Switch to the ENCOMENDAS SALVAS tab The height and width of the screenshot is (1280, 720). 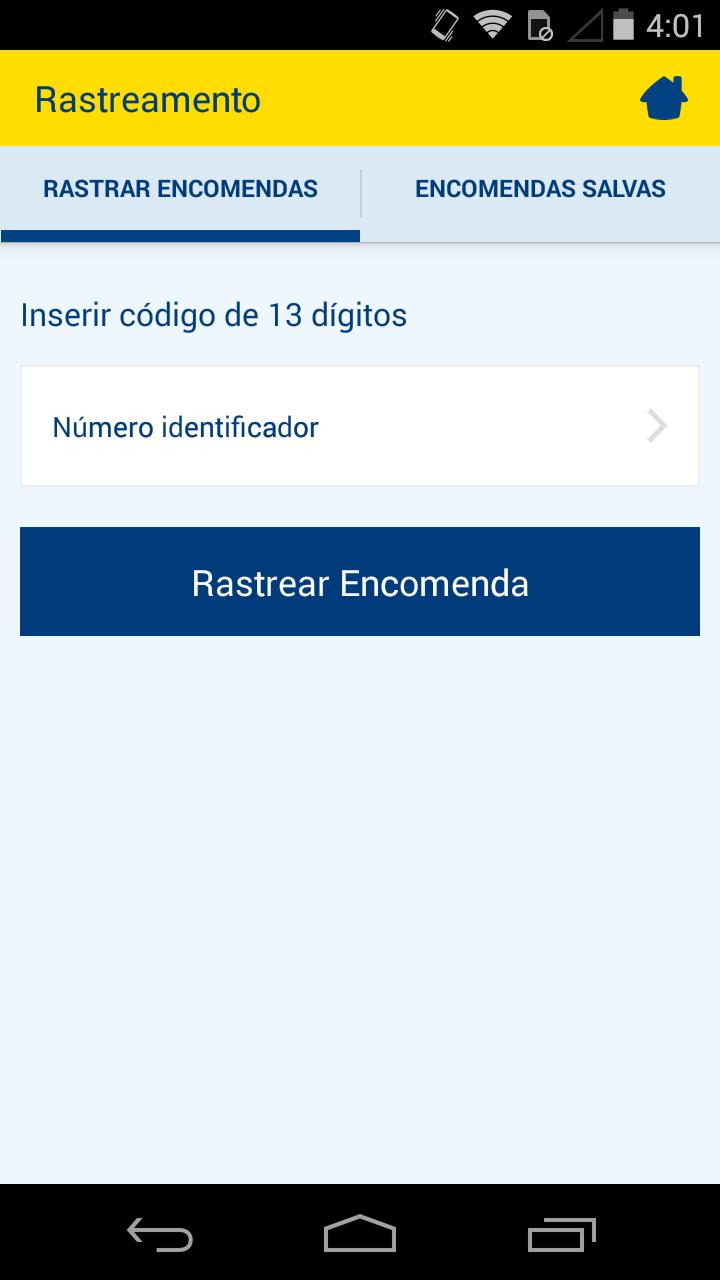click(x=540, y=188)
